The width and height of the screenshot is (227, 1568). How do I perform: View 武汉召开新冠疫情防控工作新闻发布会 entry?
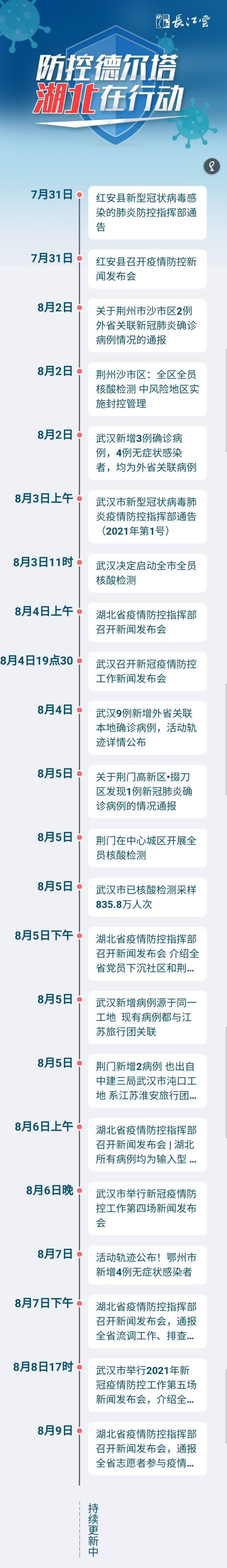(147, 671)
